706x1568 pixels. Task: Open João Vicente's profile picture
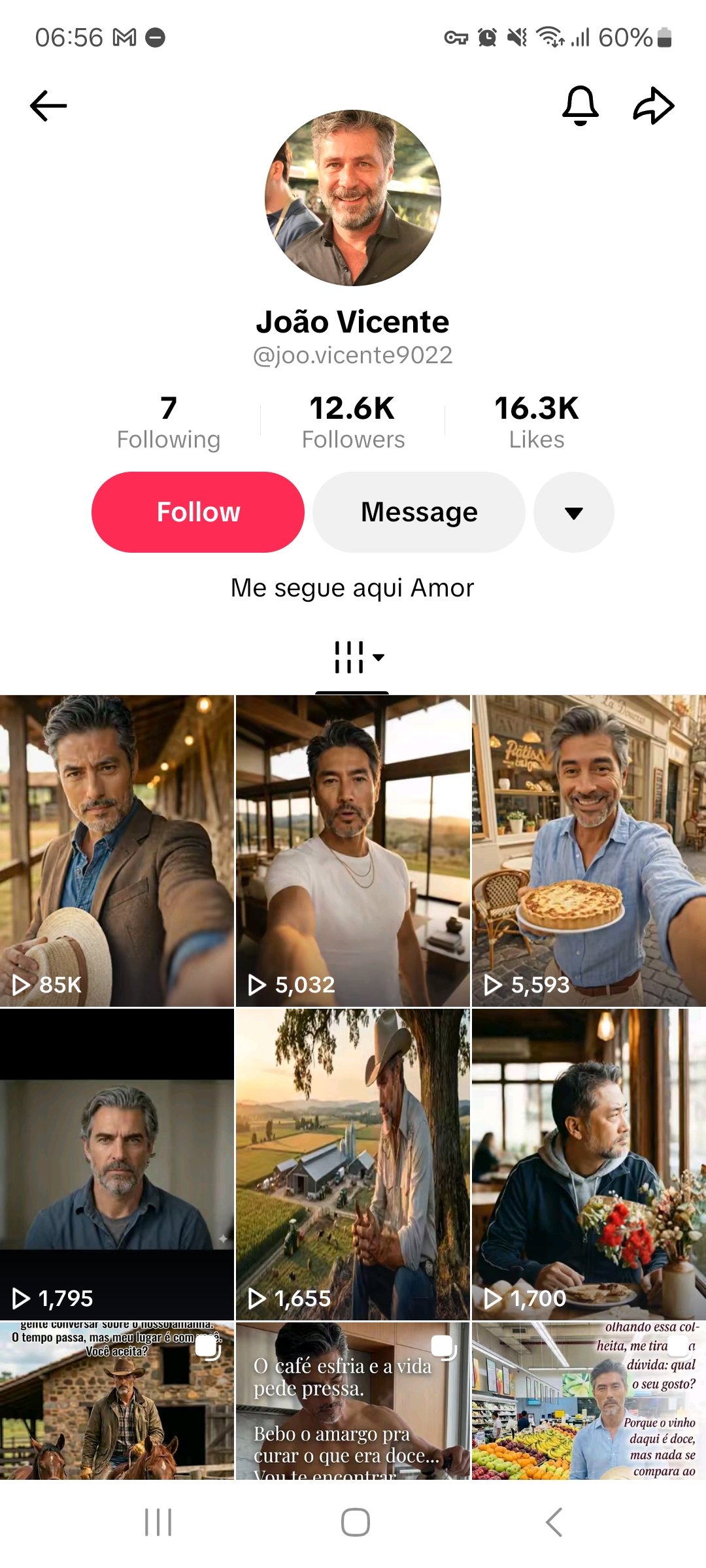coord(353,199)
